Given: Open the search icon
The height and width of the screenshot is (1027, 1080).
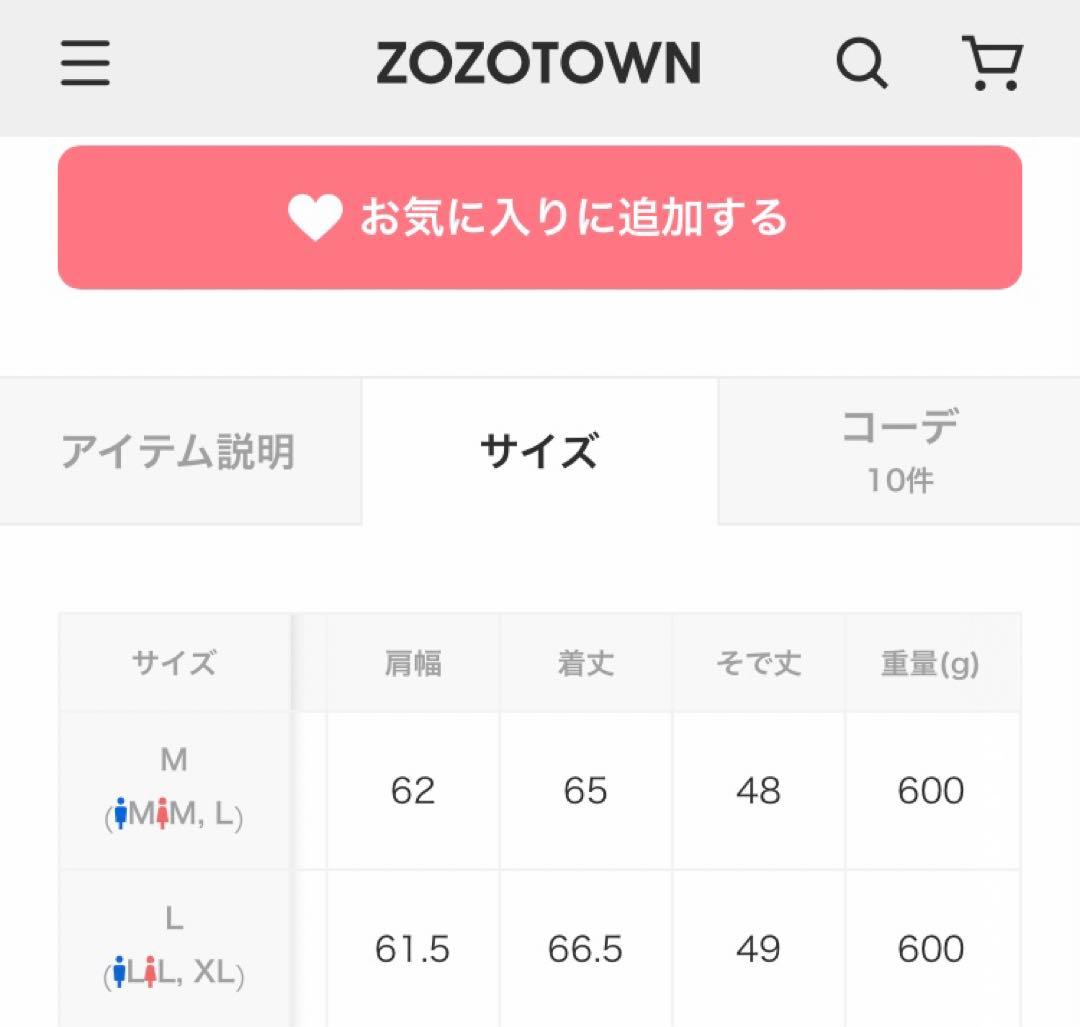Looking at the screenshot, I should pos(861,63).
